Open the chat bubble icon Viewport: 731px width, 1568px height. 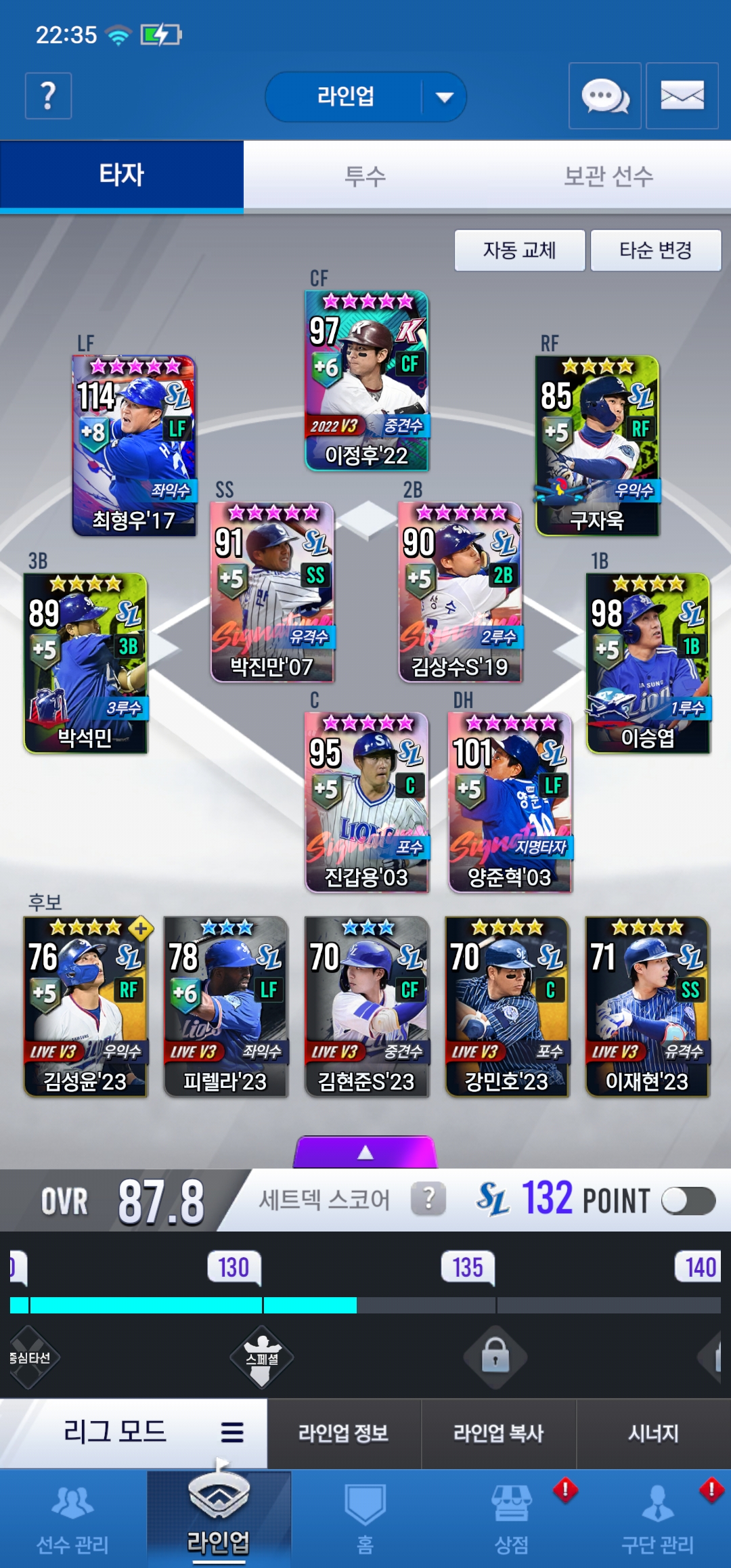click(604, 95)
